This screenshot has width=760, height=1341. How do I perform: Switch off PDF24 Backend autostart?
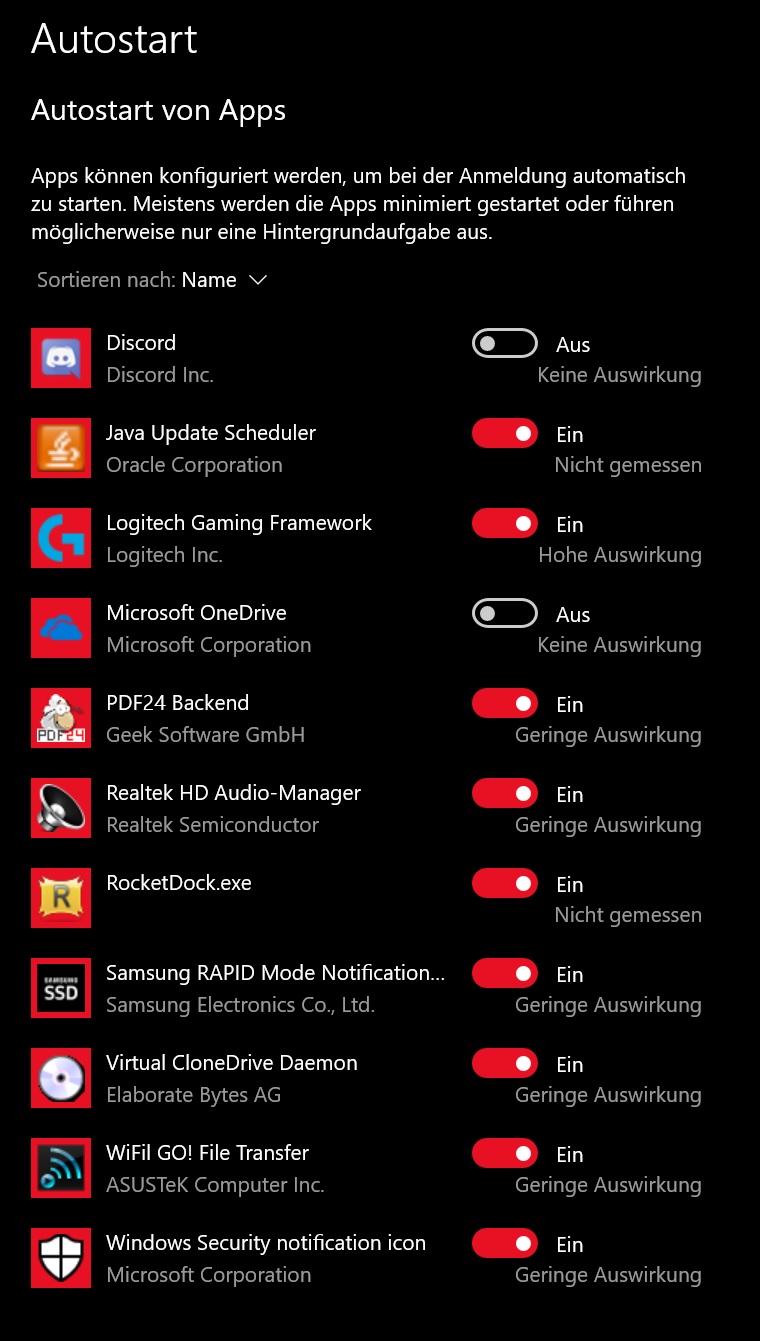point(504,704)
